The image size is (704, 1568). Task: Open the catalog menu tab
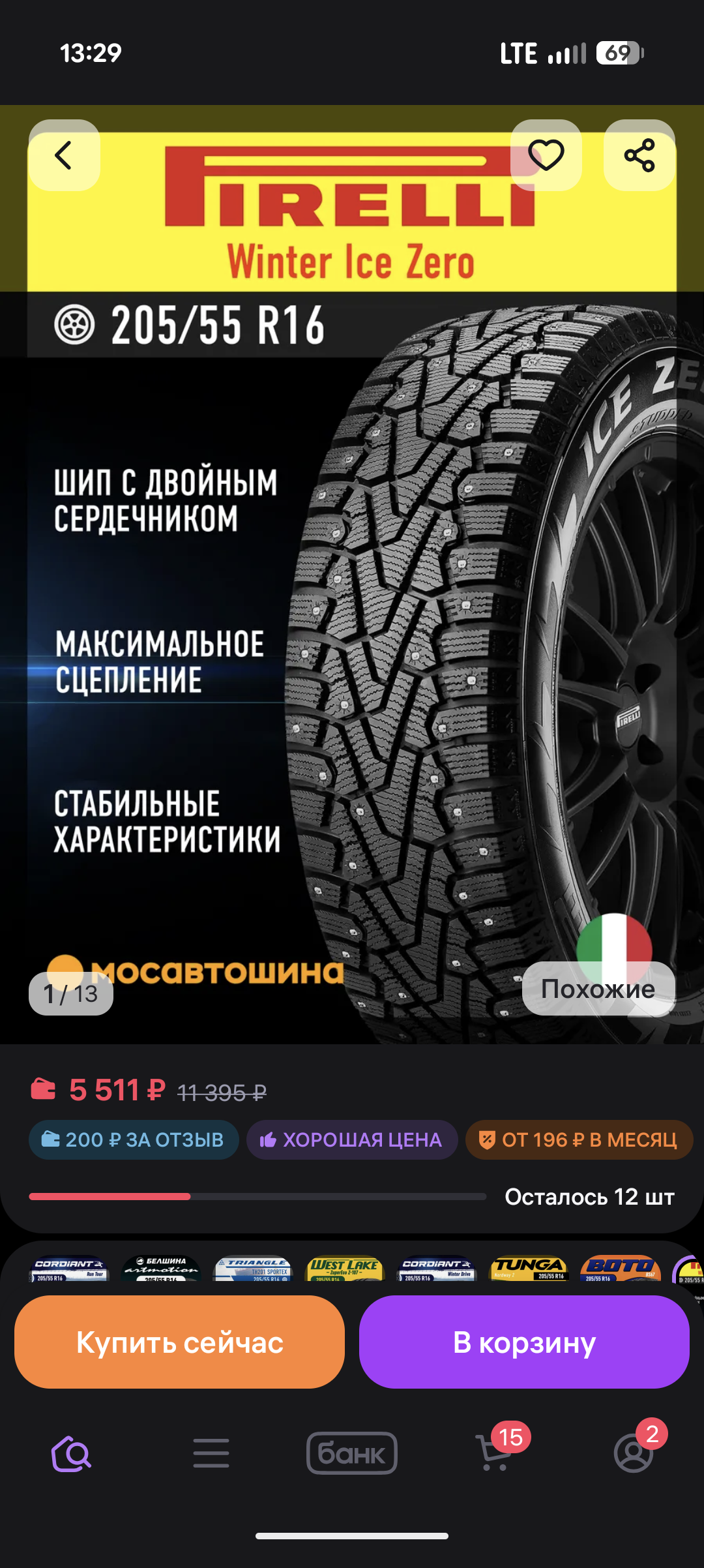pyautogui.click(x=211, y=1454)
